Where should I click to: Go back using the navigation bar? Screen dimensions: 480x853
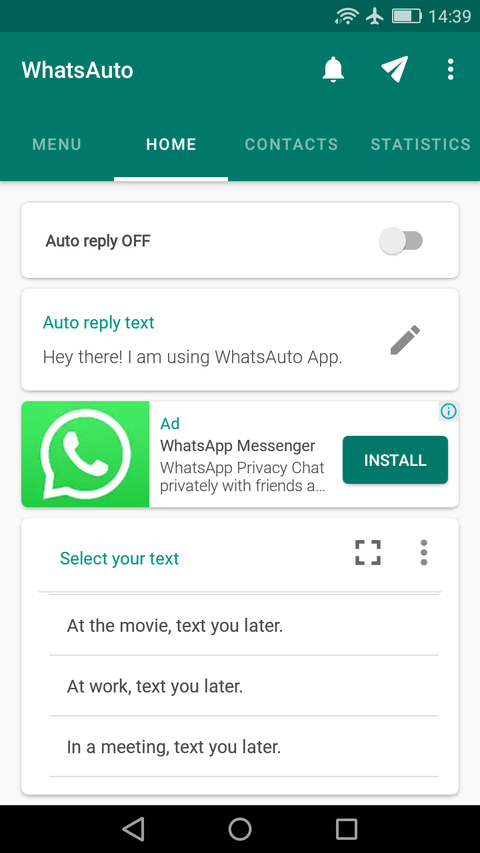coord(133,829)
